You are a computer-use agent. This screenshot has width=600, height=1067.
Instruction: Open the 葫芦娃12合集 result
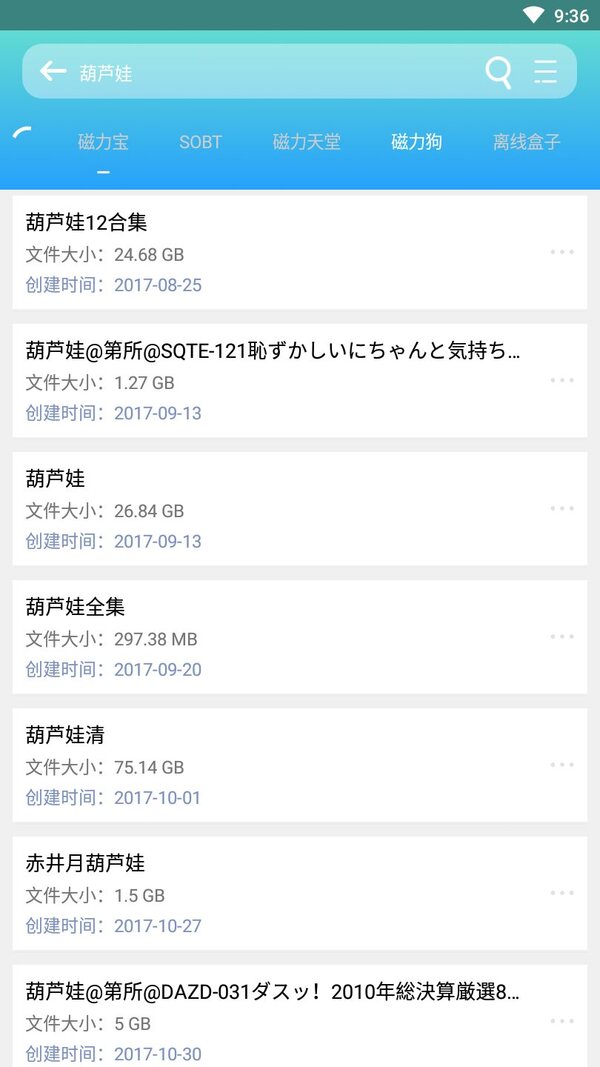pos(299,252)
